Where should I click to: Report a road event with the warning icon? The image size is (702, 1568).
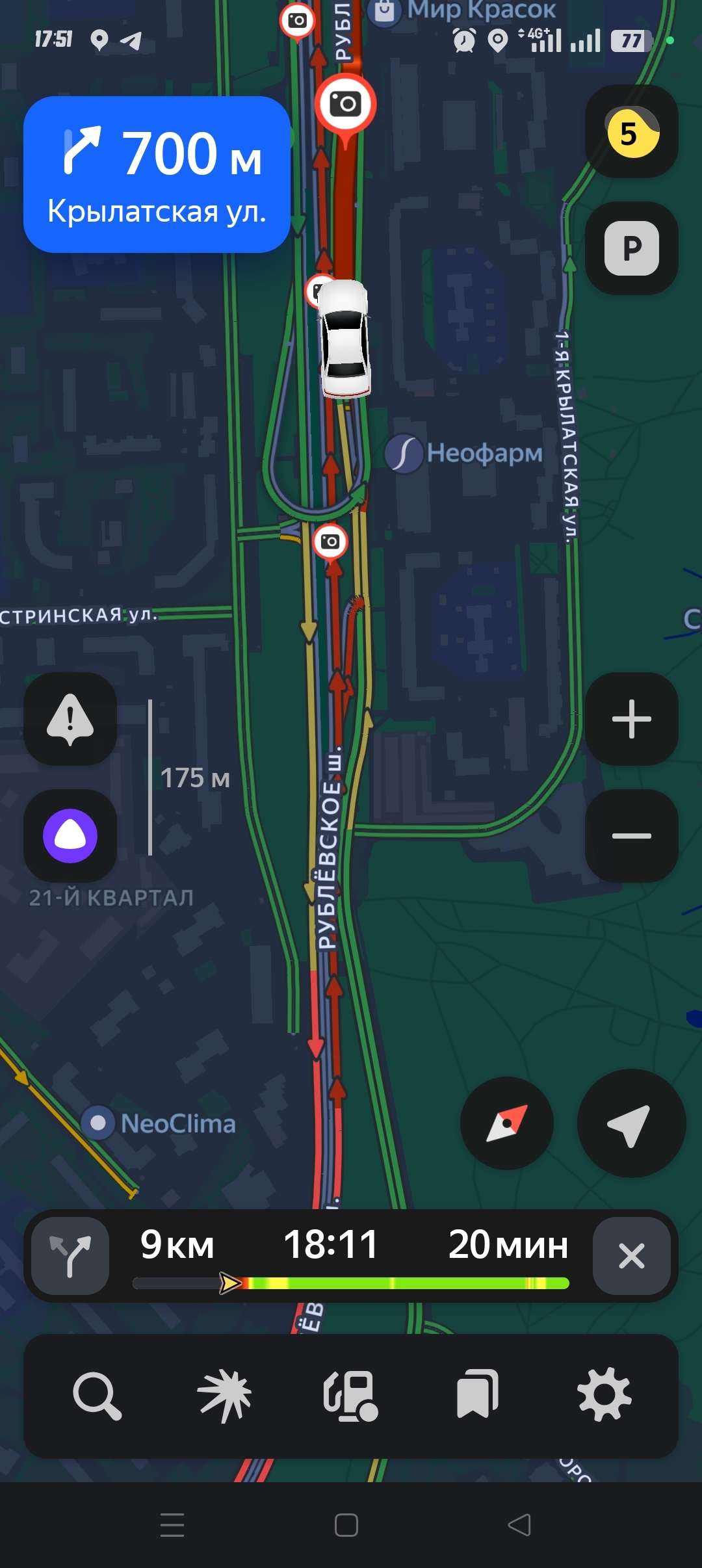click(70, 719)
